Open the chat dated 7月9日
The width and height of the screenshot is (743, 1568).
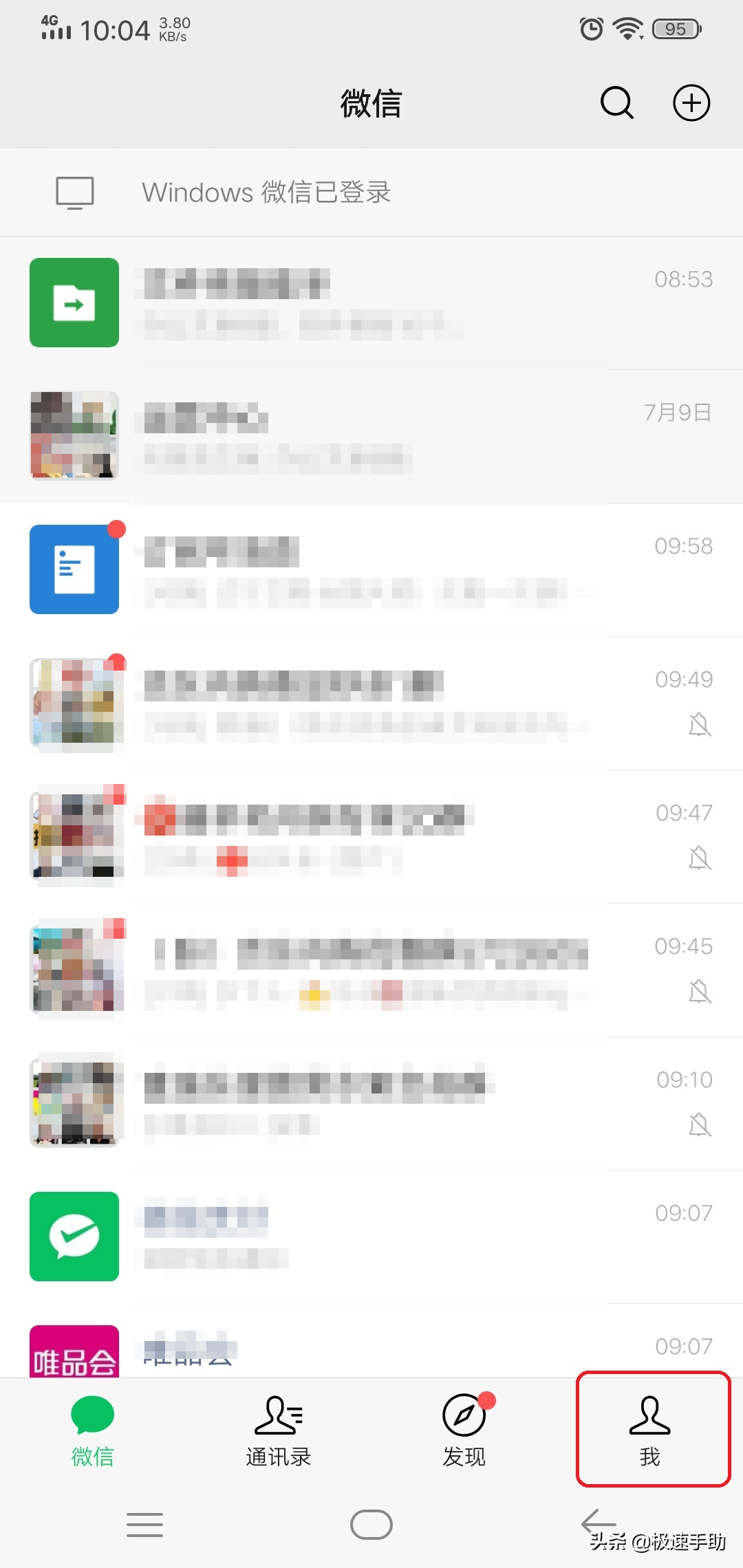pos(371,433)
